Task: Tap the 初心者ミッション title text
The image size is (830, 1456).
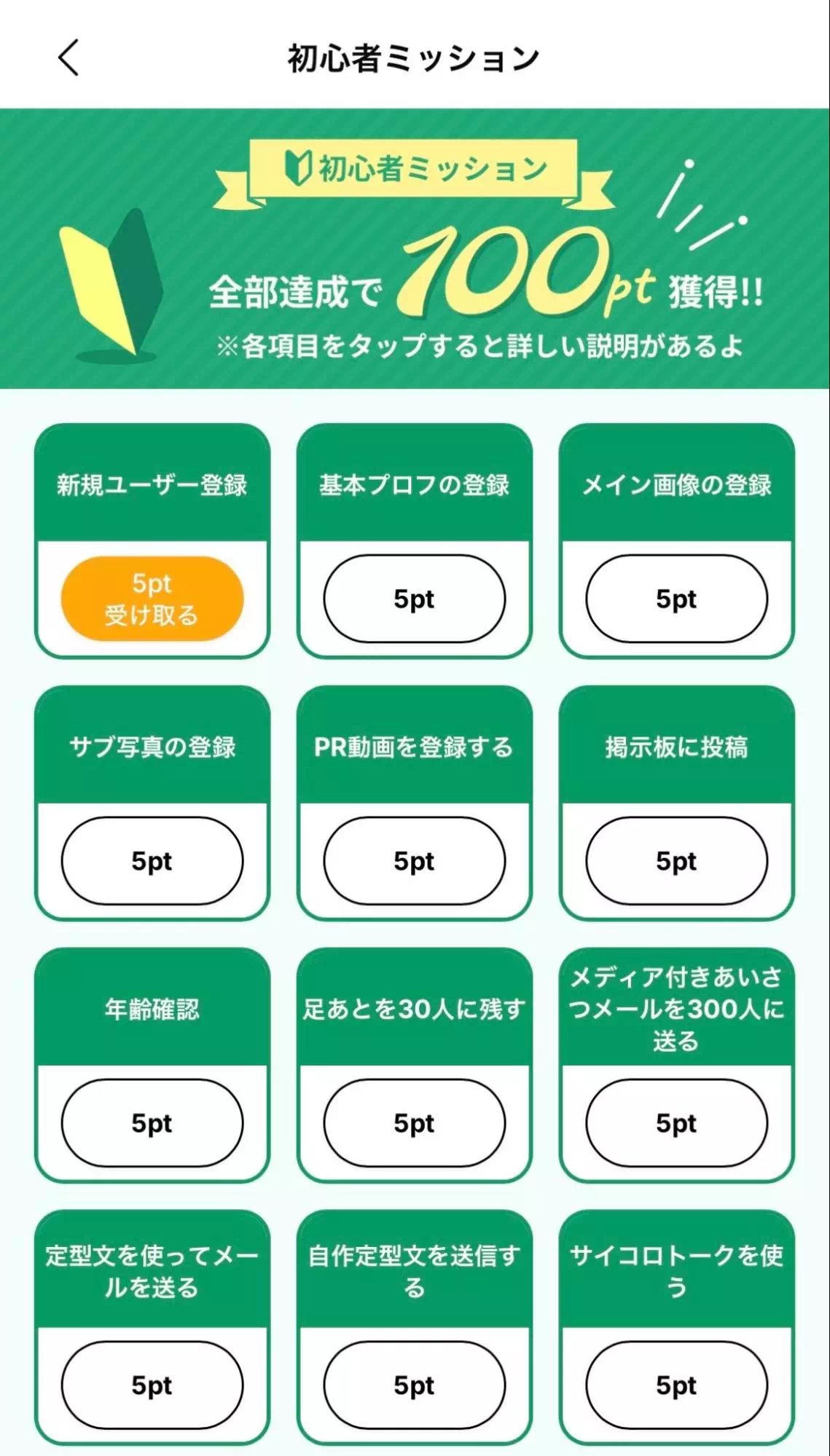Action: click(412, 60)
